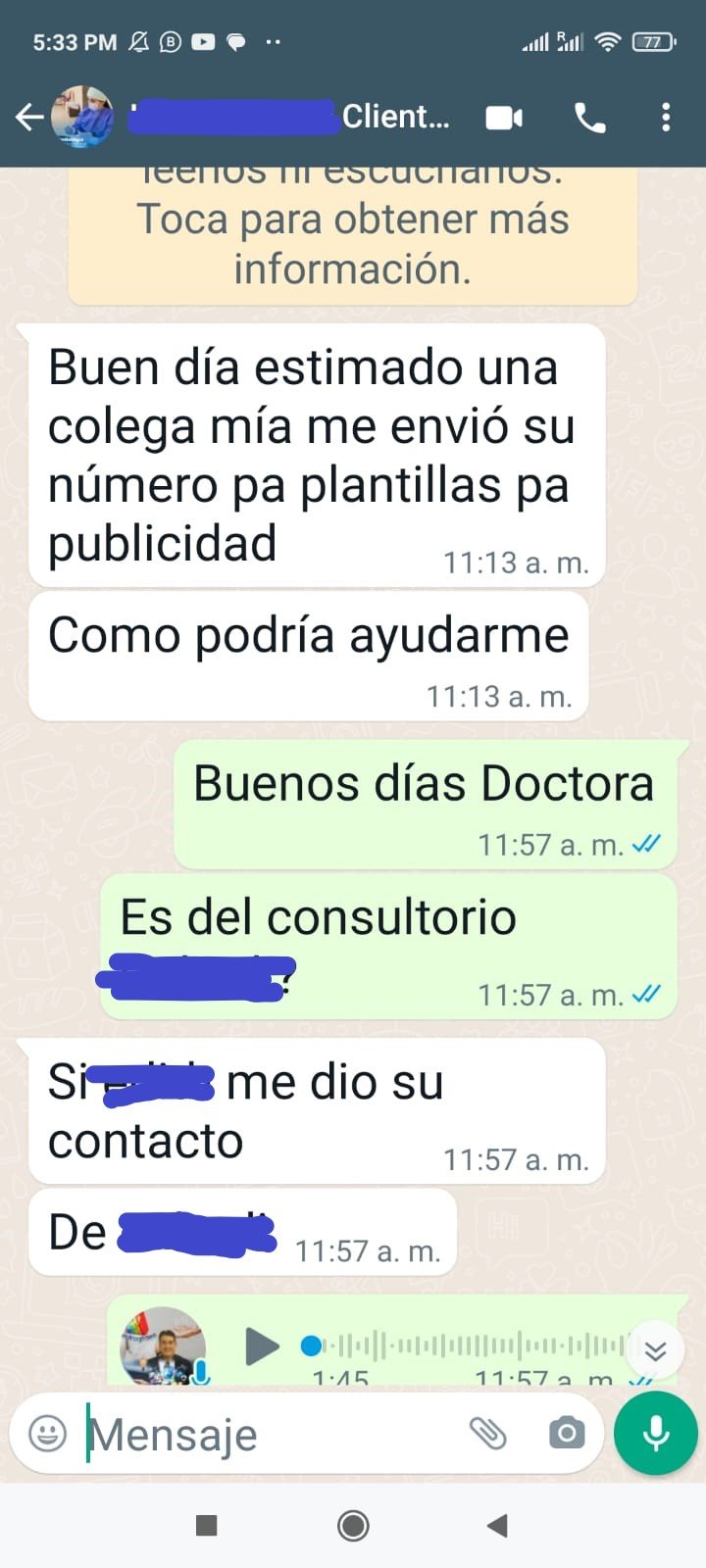Open recent apps

(206, 1525)
